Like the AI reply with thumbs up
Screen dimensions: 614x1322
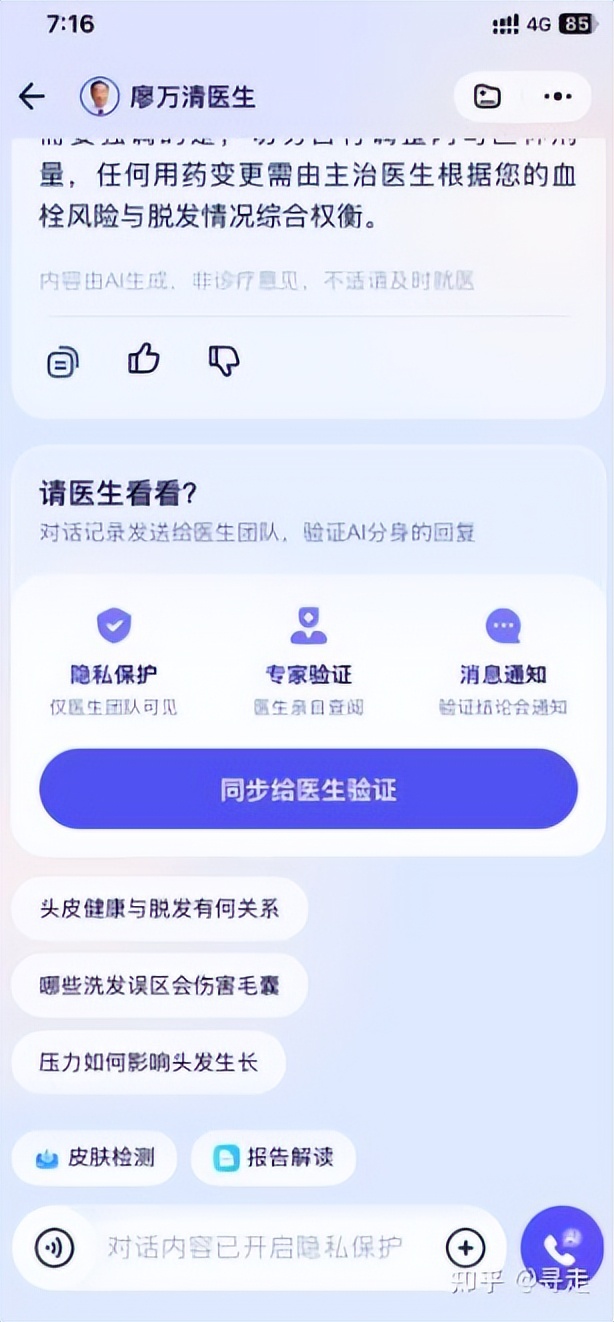coord(144,360)
